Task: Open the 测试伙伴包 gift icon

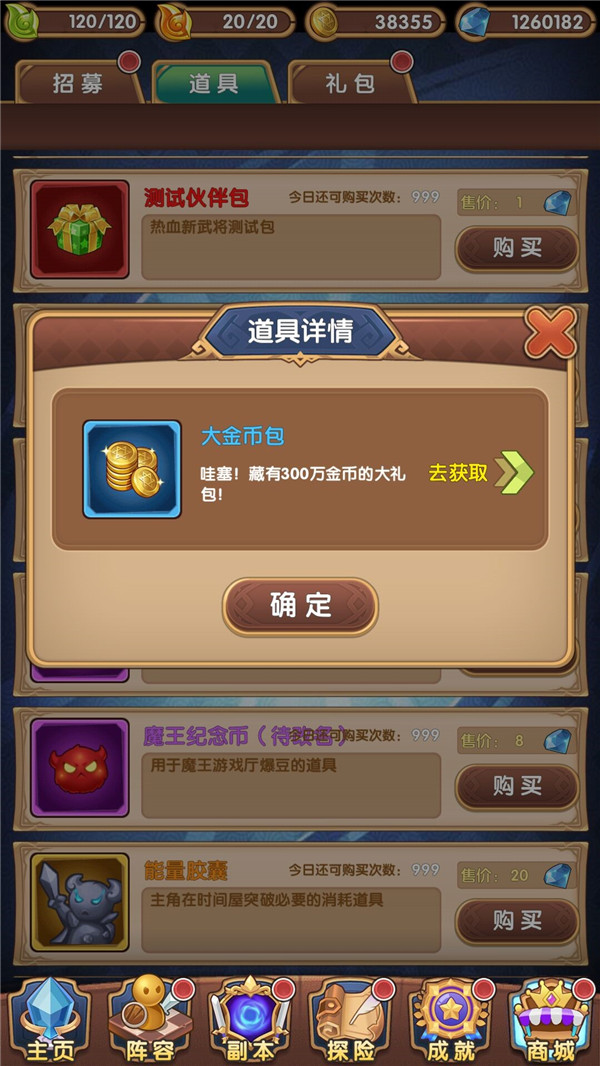Action: pyautogui.click(x=80, y=229)
